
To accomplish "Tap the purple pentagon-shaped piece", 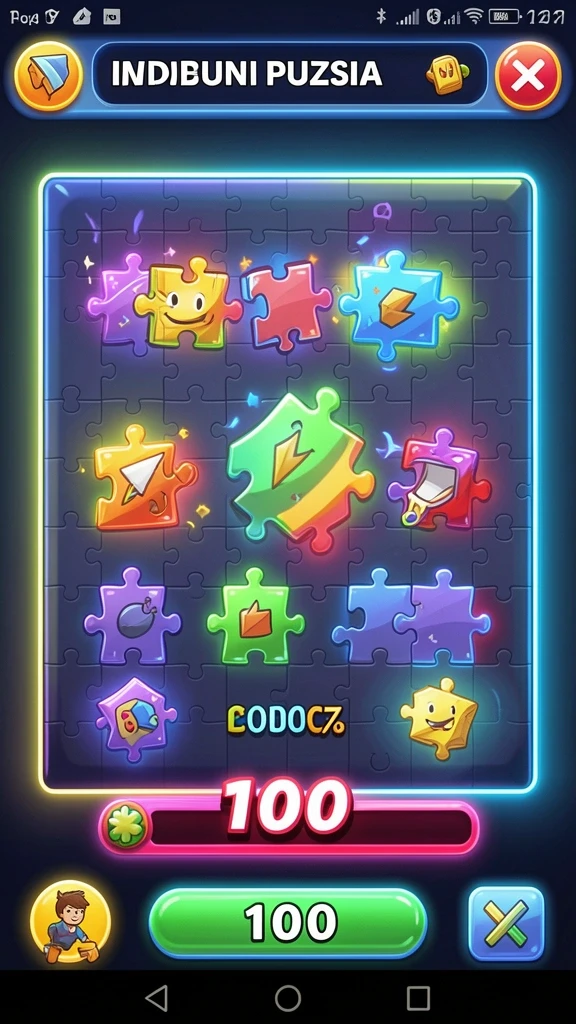I will click(x=136, y=718).
